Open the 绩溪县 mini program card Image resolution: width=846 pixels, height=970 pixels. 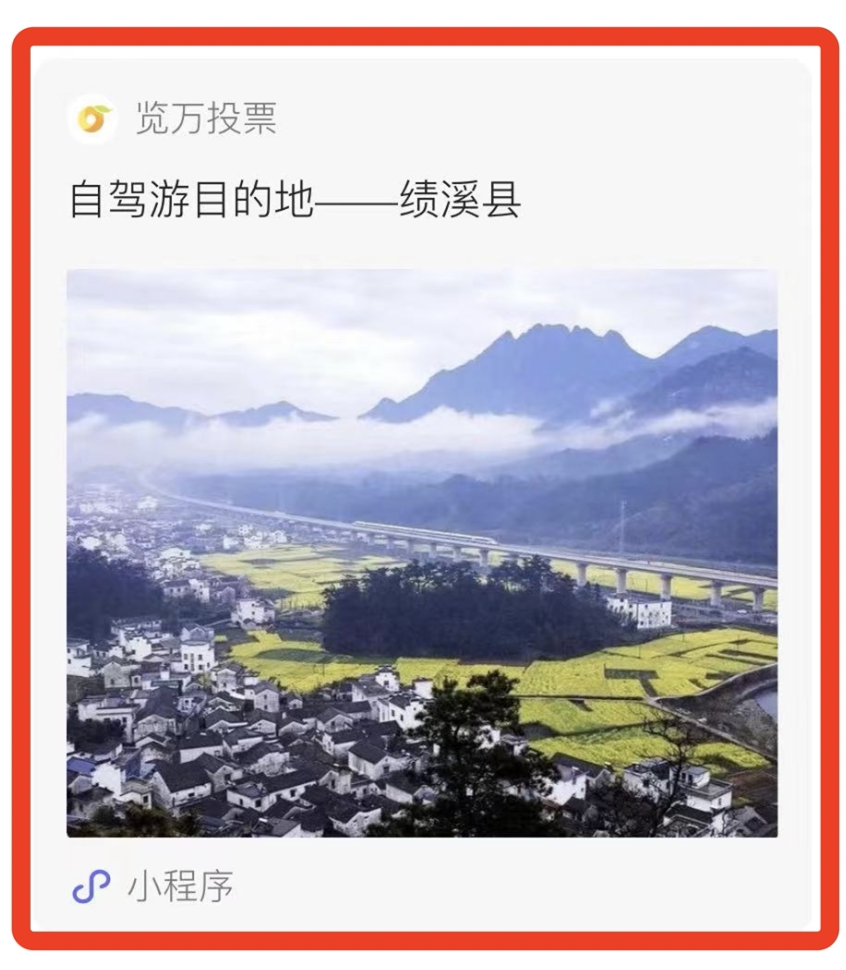422,552
